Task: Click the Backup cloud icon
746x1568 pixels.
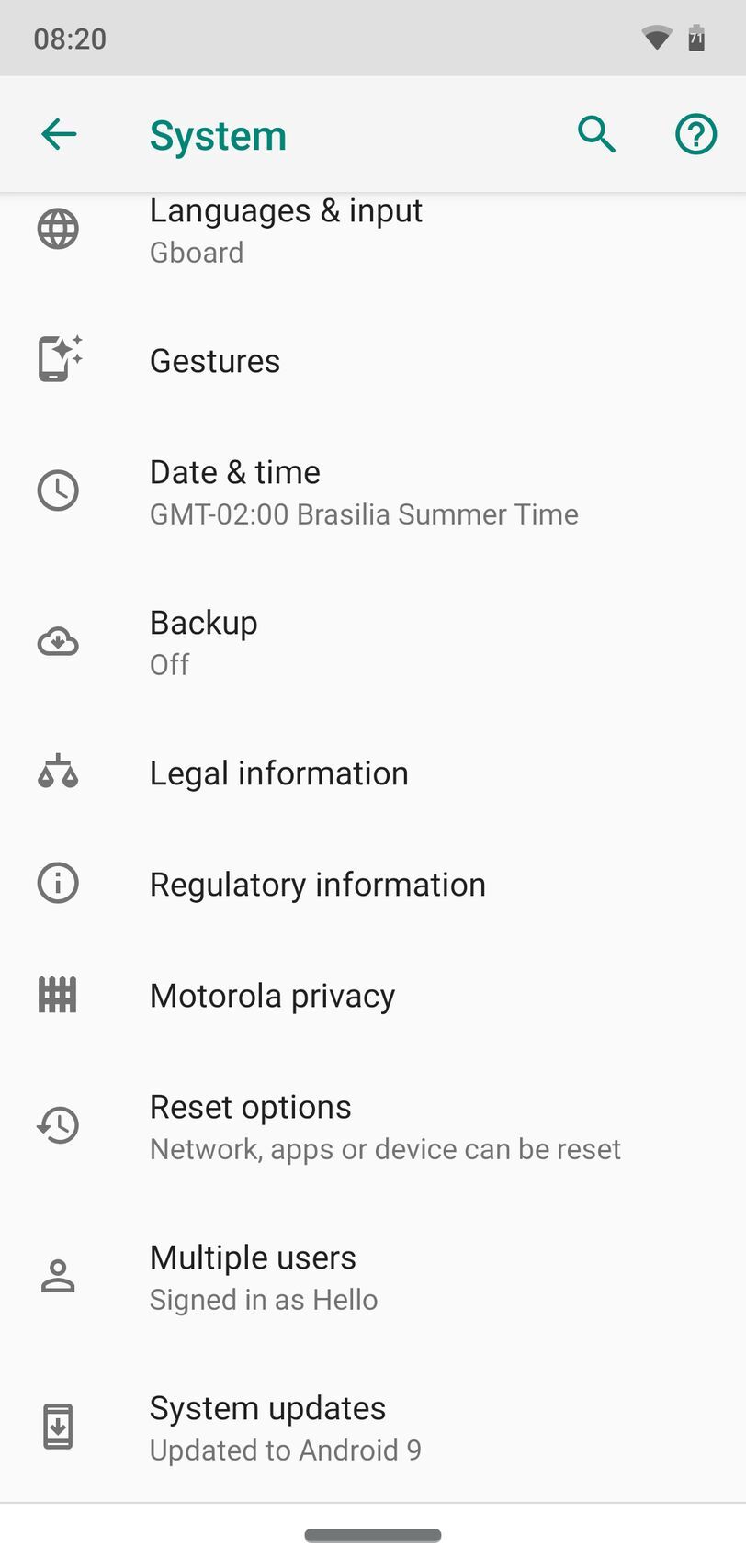Action: (58, 640)
